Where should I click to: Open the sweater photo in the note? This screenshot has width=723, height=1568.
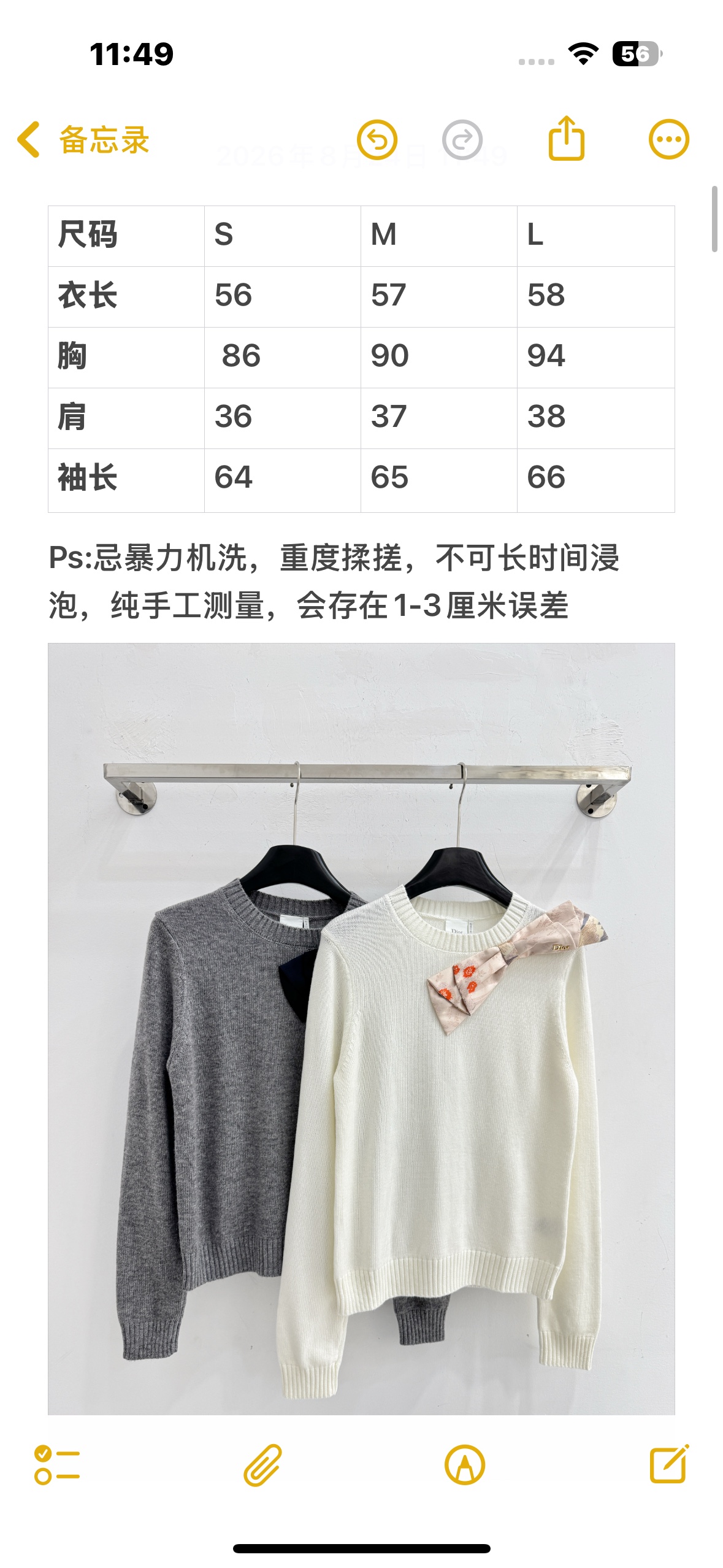361,1029
